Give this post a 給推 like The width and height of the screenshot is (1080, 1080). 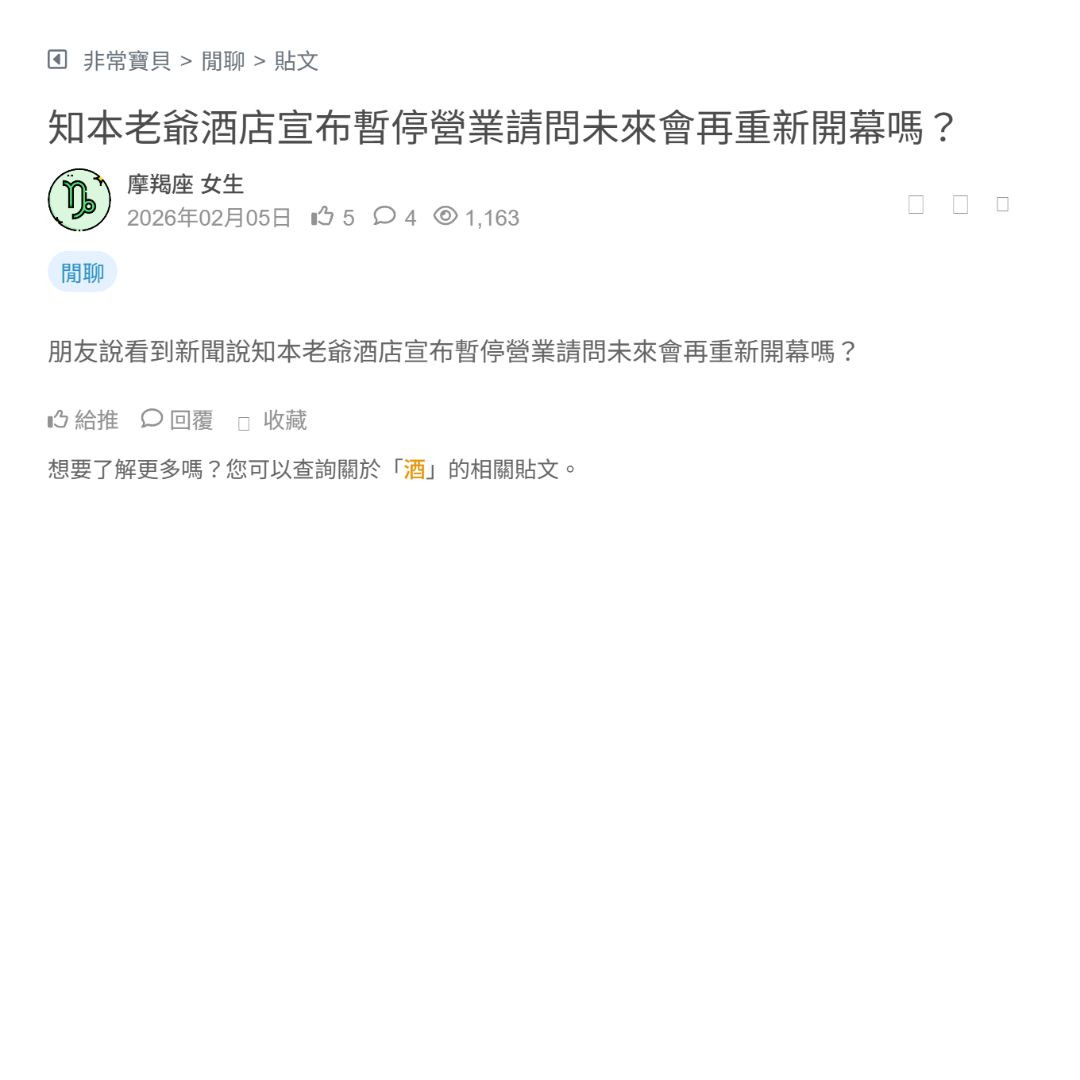[83, 420]
